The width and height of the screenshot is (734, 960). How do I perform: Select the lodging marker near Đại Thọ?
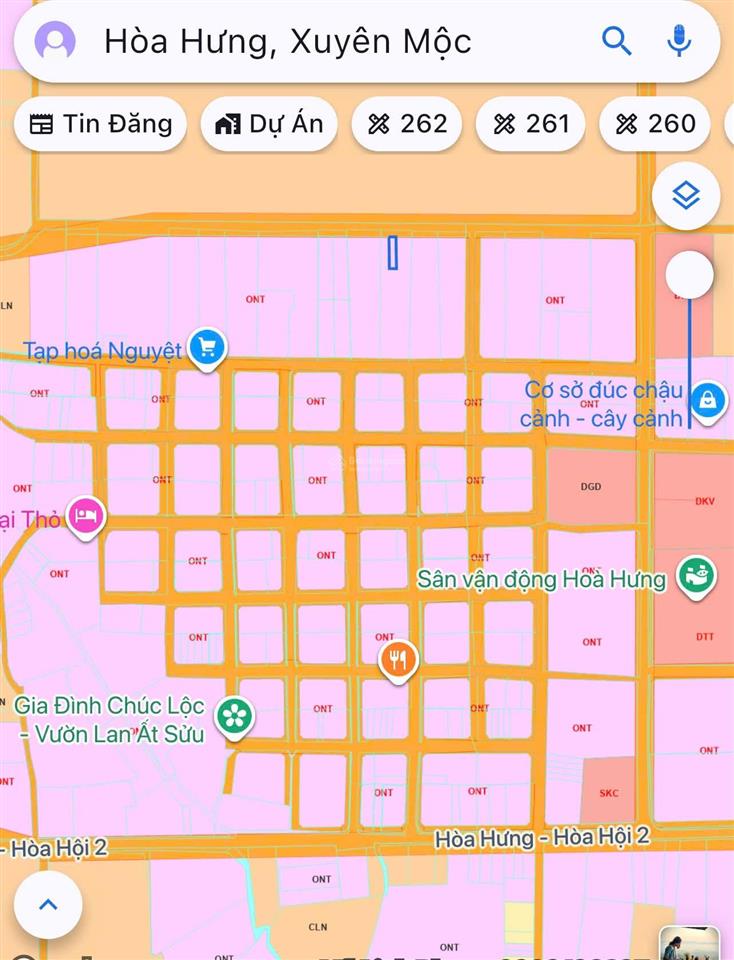click(85, 516)
